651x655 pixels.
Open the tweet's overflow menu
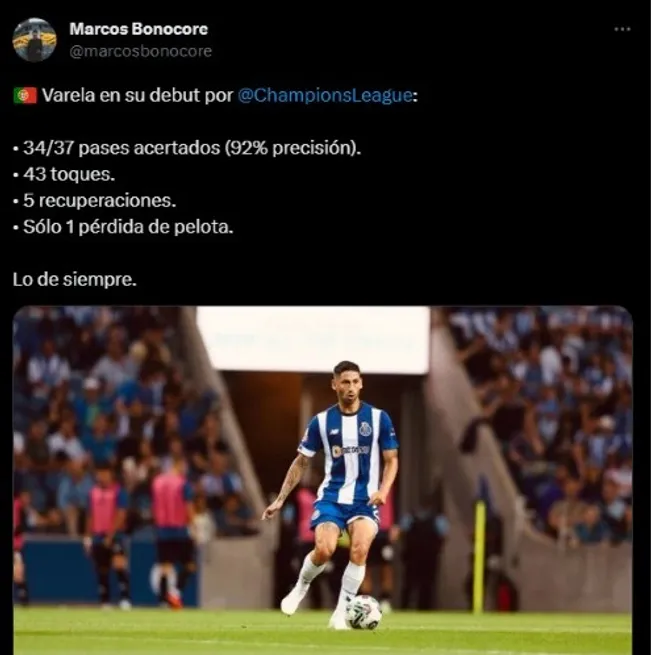point(622,30)
